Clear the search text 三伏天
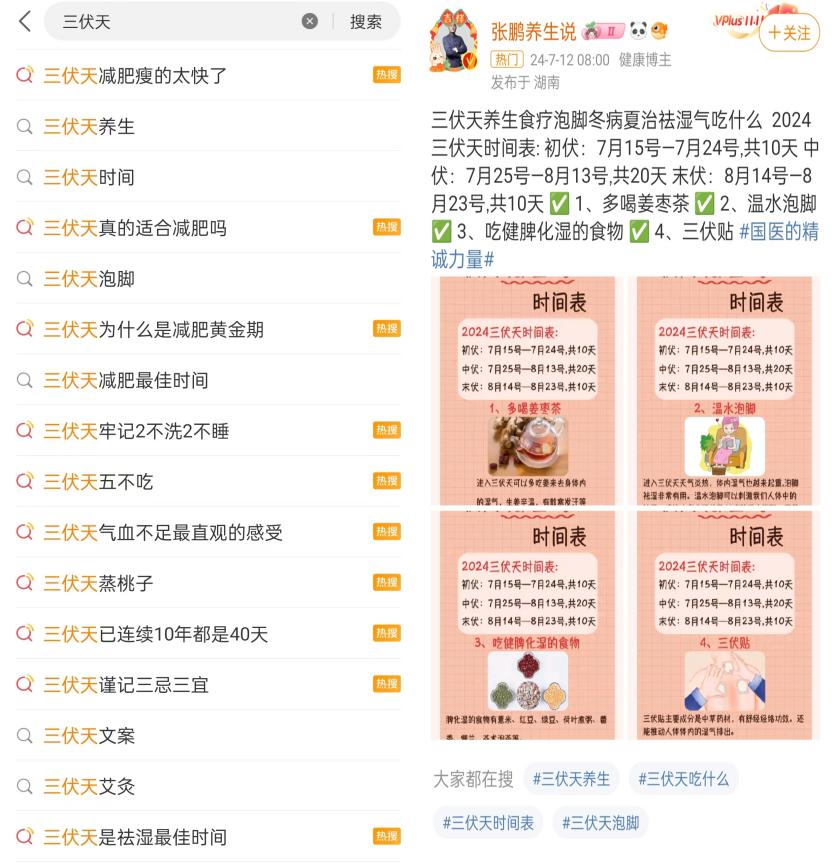Image resolution: width=834 pixels, height=866 pixels. pos(310,21)
